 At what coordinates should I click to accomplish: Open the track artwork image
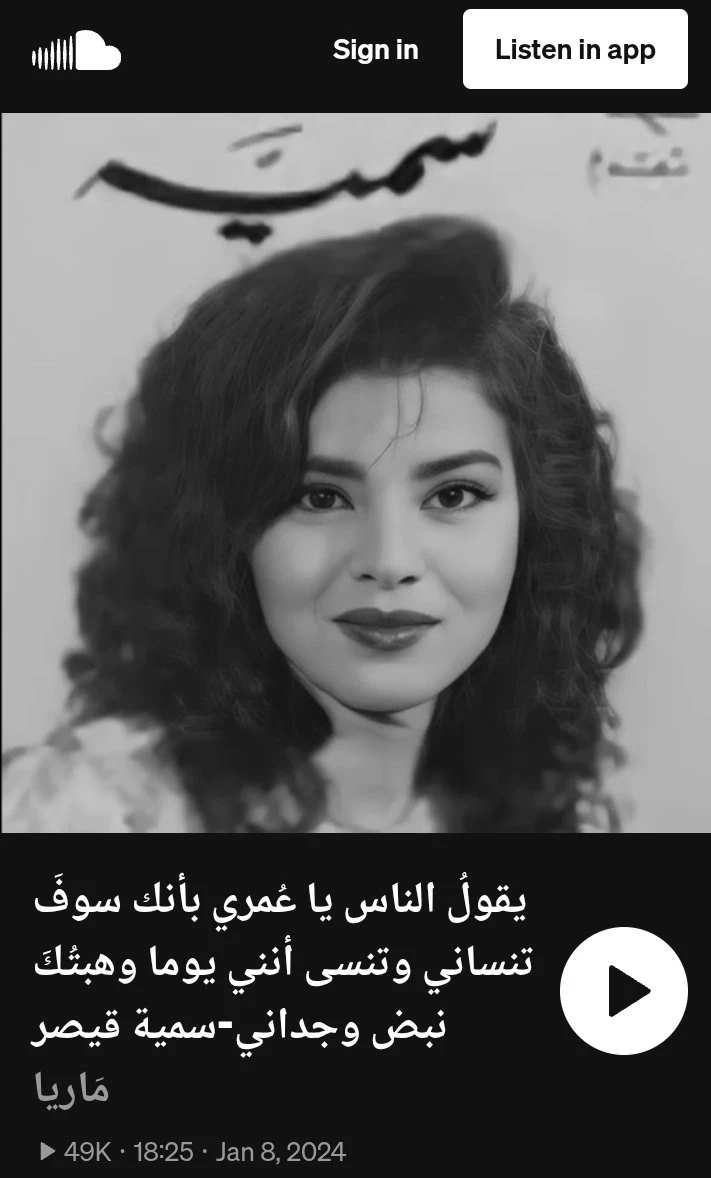tap(355, 472)
